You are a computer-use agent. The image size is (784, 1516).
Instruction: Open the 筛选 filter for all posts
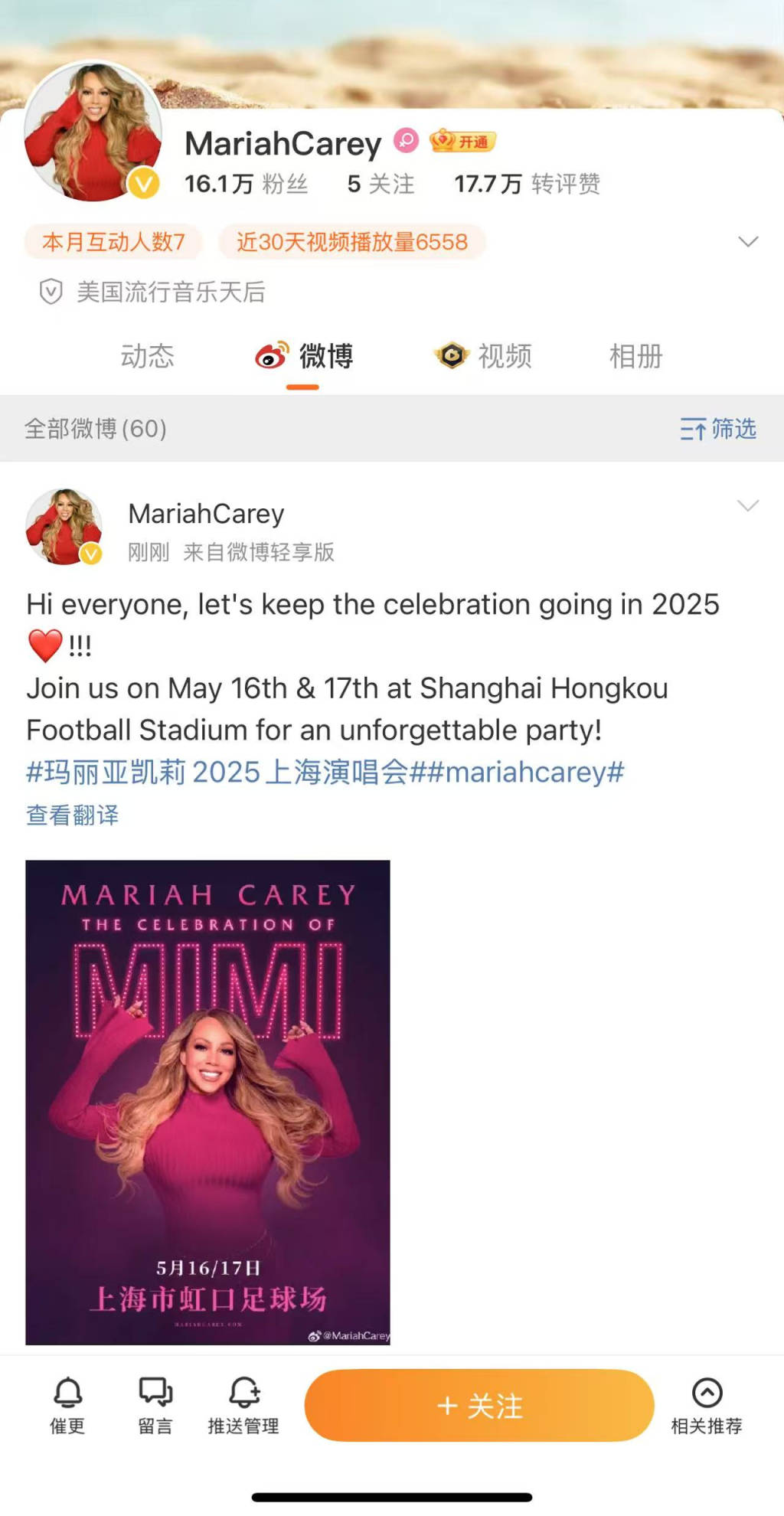pyautogui.click(x=718, y=429)
